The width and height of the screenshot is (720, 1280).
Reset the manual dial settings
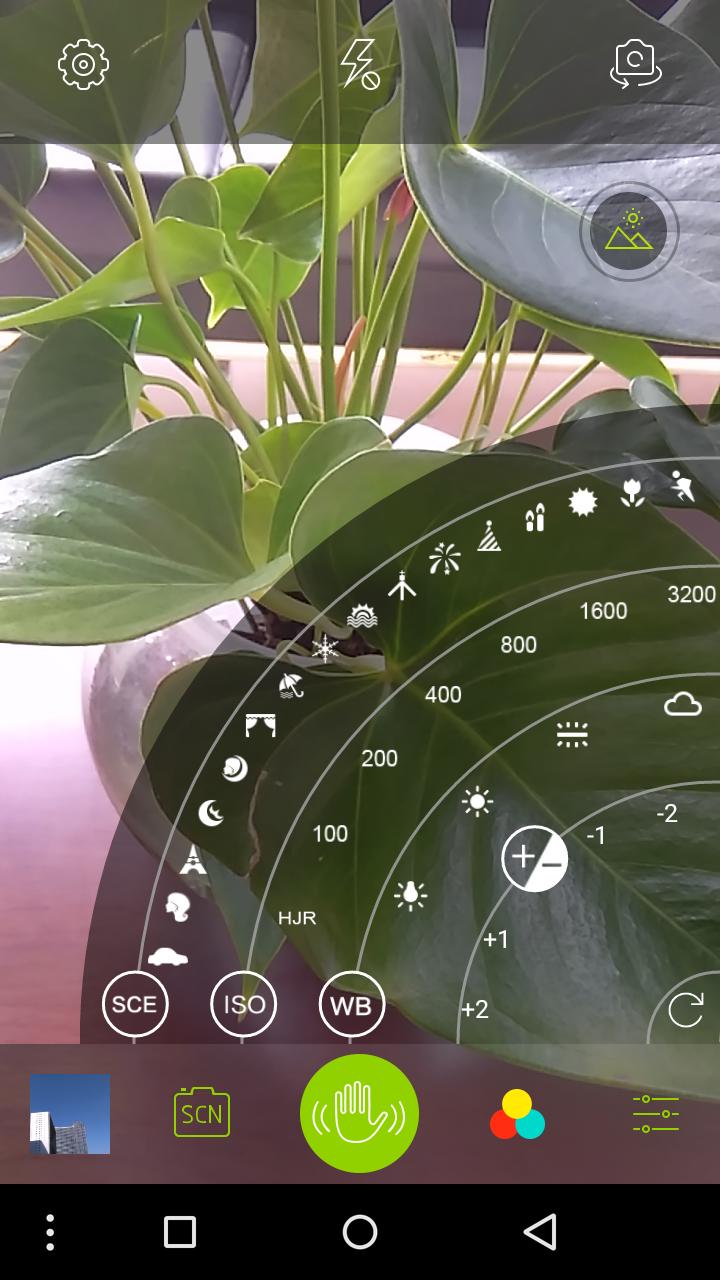[686, 1008]
